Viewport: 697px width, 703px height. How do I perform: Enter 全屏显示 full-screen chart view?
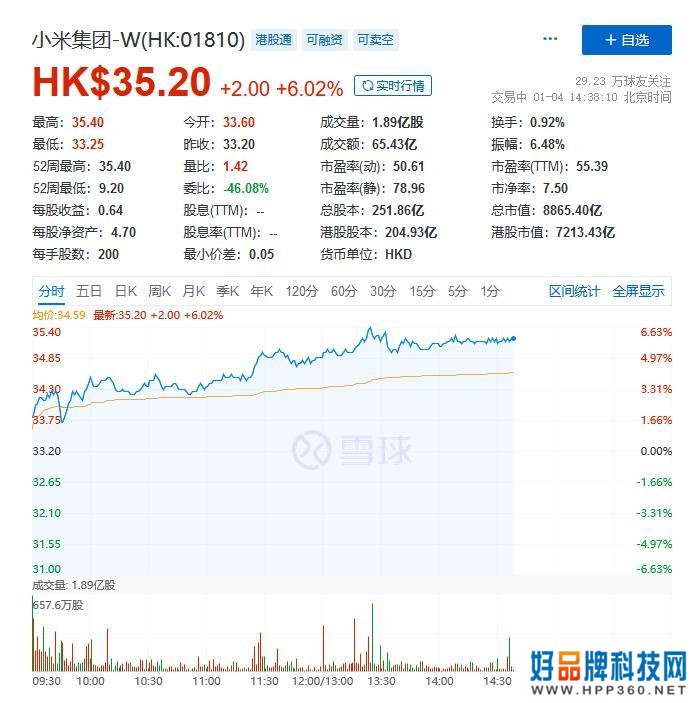pos(638,291)
